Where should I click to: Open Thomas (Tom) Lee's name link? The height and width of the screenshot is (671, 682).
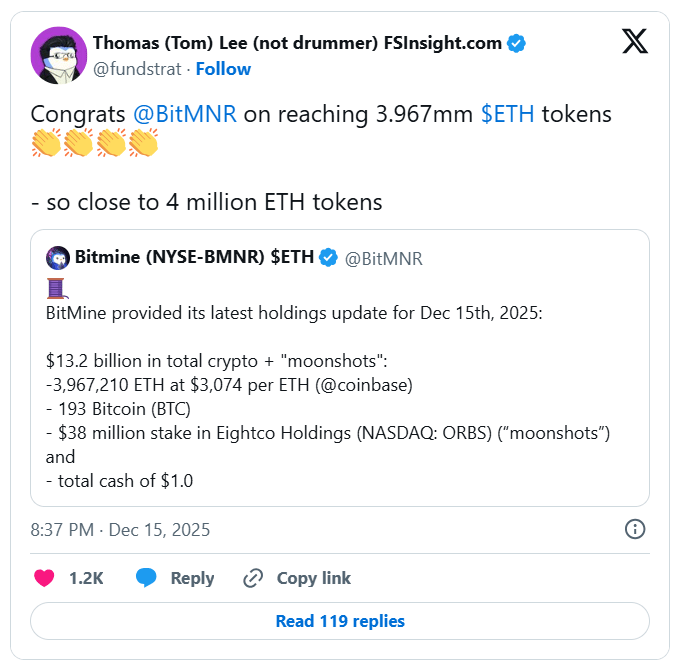pyautogui.click(x=296, y=43)
